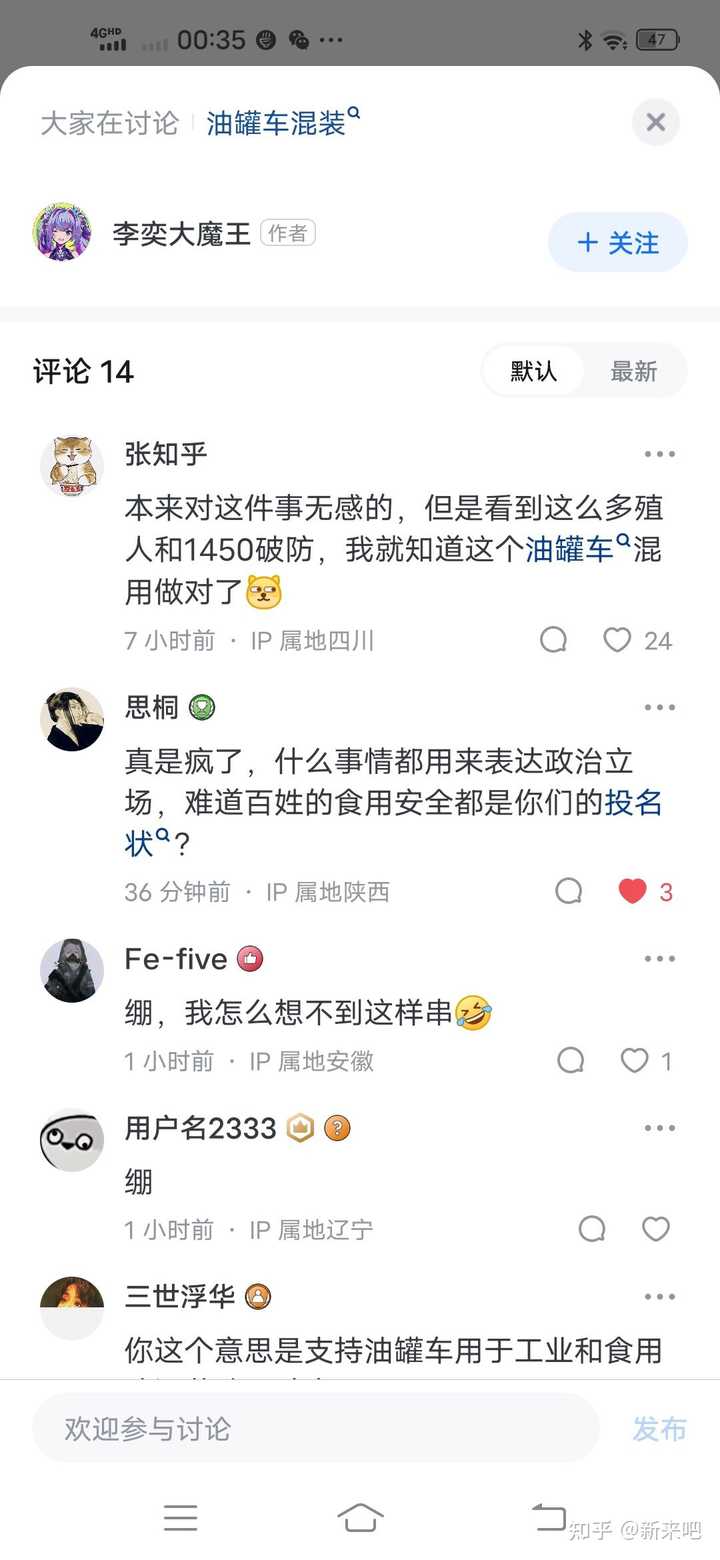
Task: Open more options on Fe-five's comment
Action: [659, 958]
